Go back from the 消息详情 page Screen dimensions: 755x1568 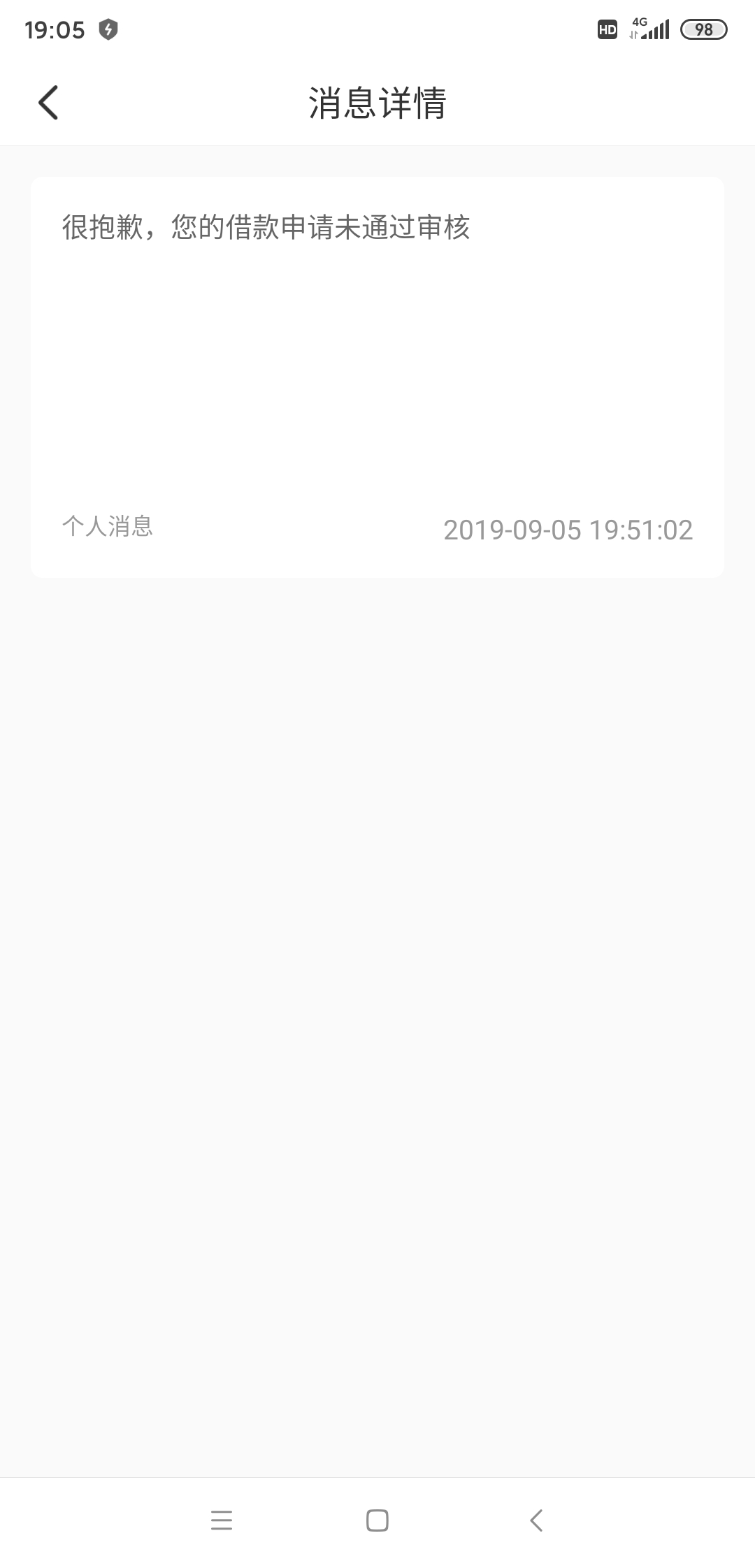[48, 103]
